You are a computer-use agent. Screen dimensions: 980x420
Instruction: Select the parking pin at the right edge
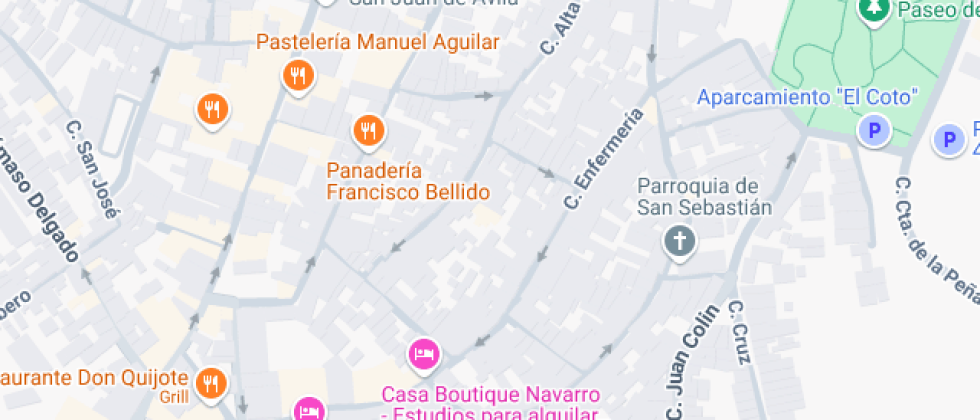pos(948,139)
